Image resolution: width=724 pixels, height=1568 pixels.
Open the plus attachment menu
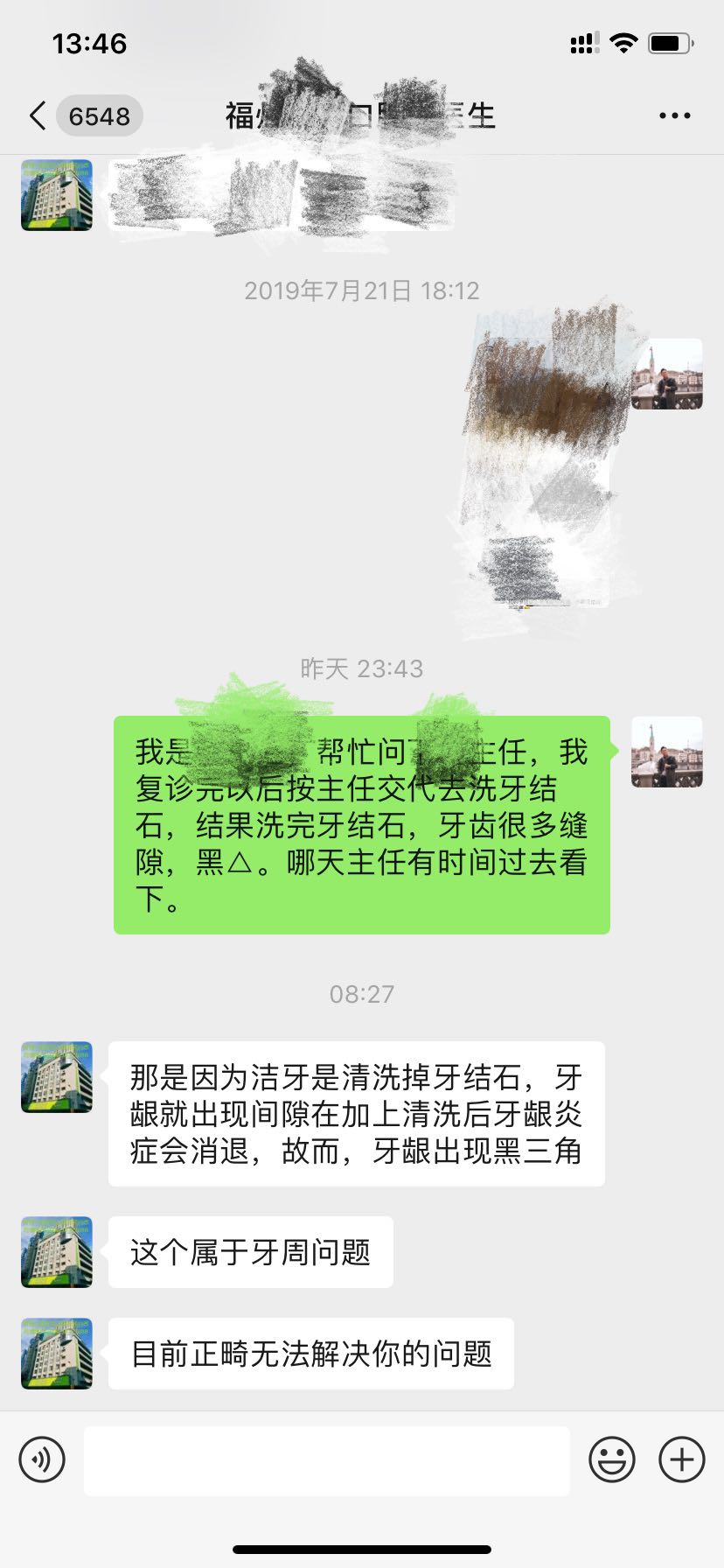(681, 1459)
